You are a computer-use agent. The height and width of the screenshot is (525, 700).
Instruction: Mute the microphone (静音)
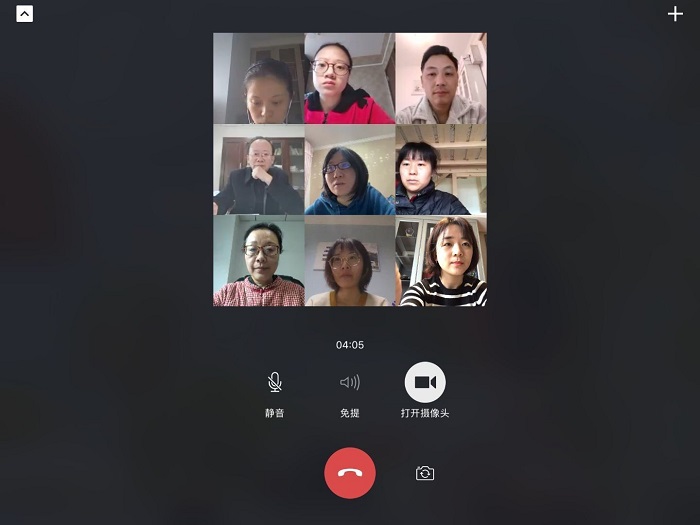tap(275, 382)
